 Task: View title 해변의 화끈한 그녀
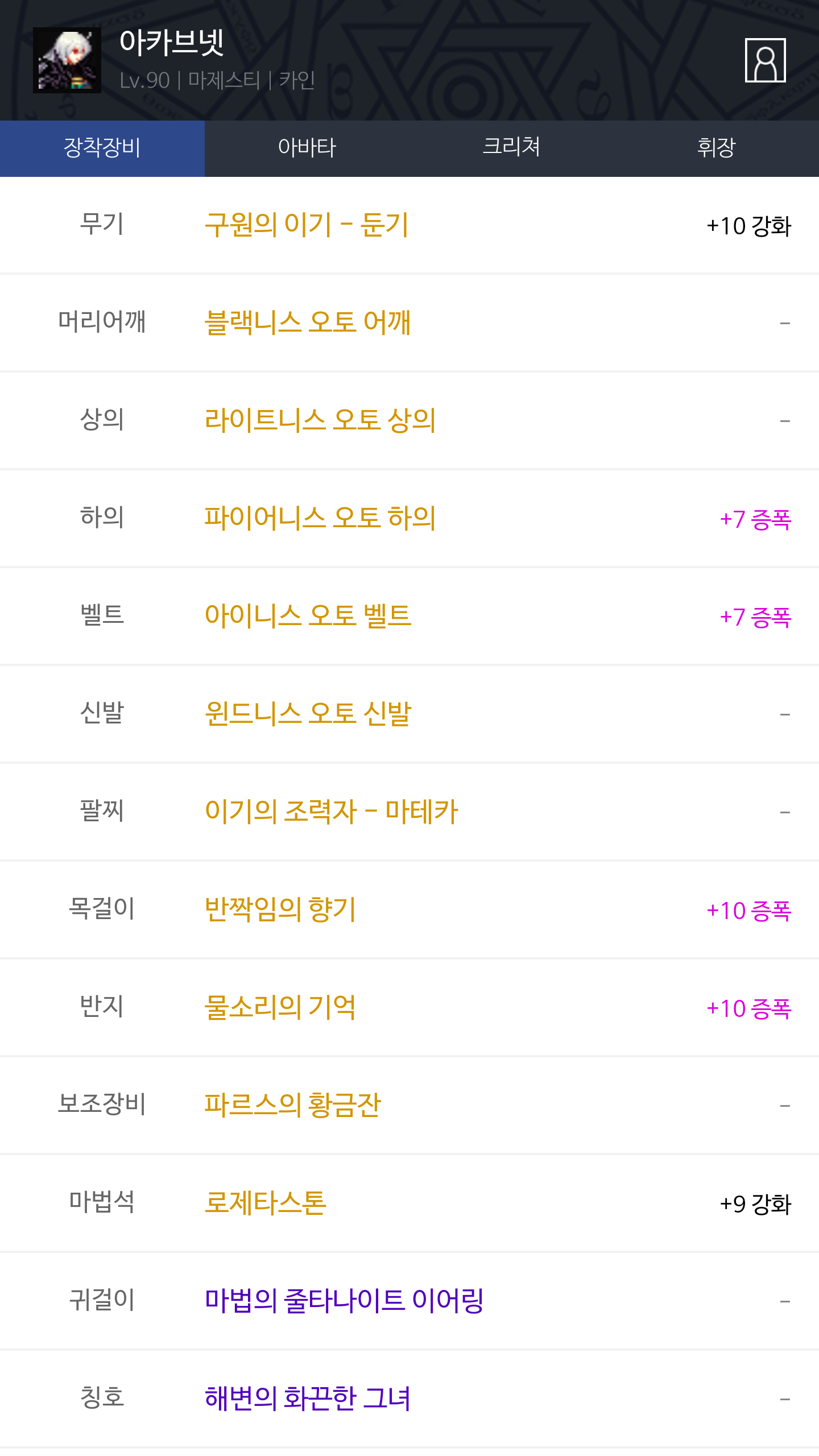tap(308, 1399)
